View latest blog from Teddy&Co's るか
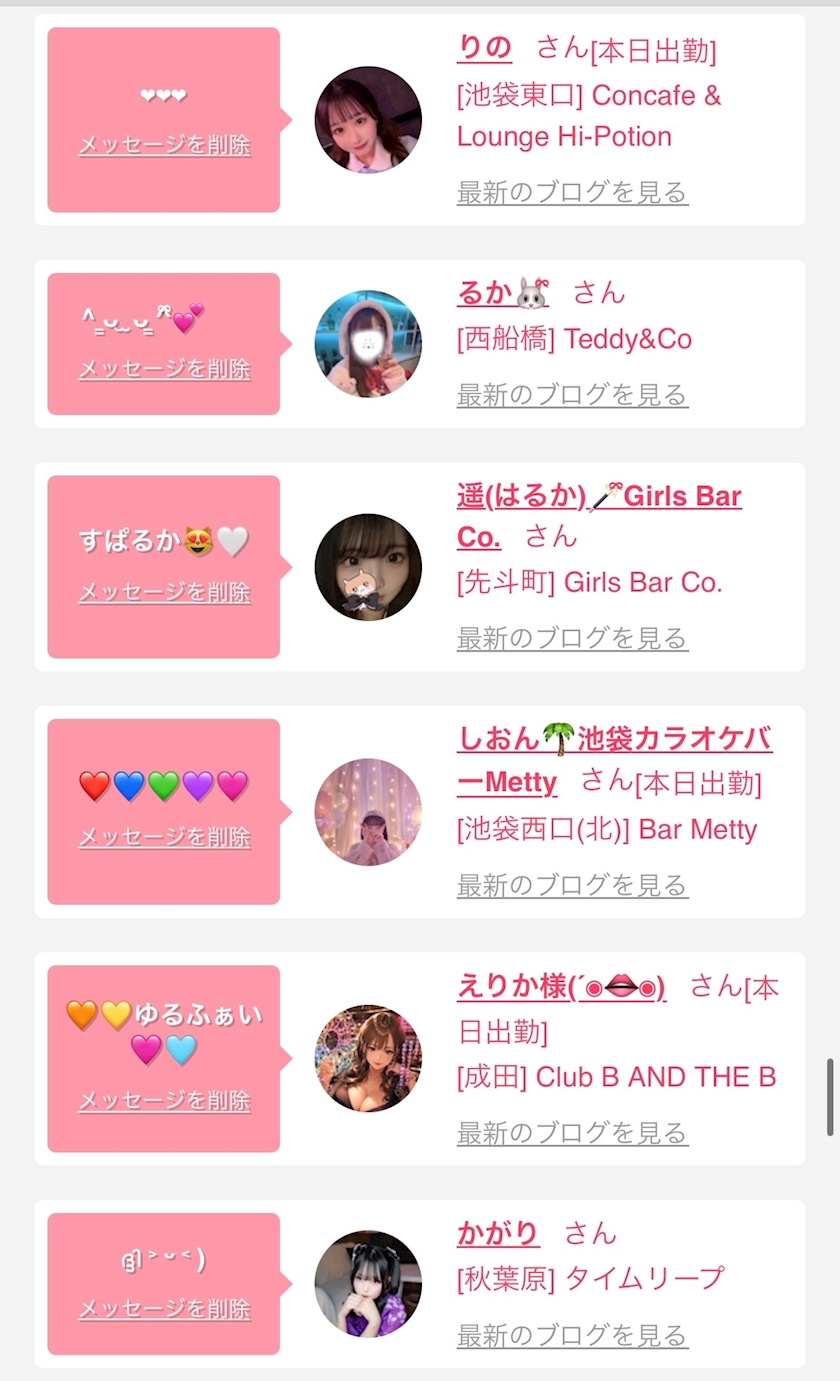Image resolution: width=840 pixels, height=1381 pixels. [572, 395]
